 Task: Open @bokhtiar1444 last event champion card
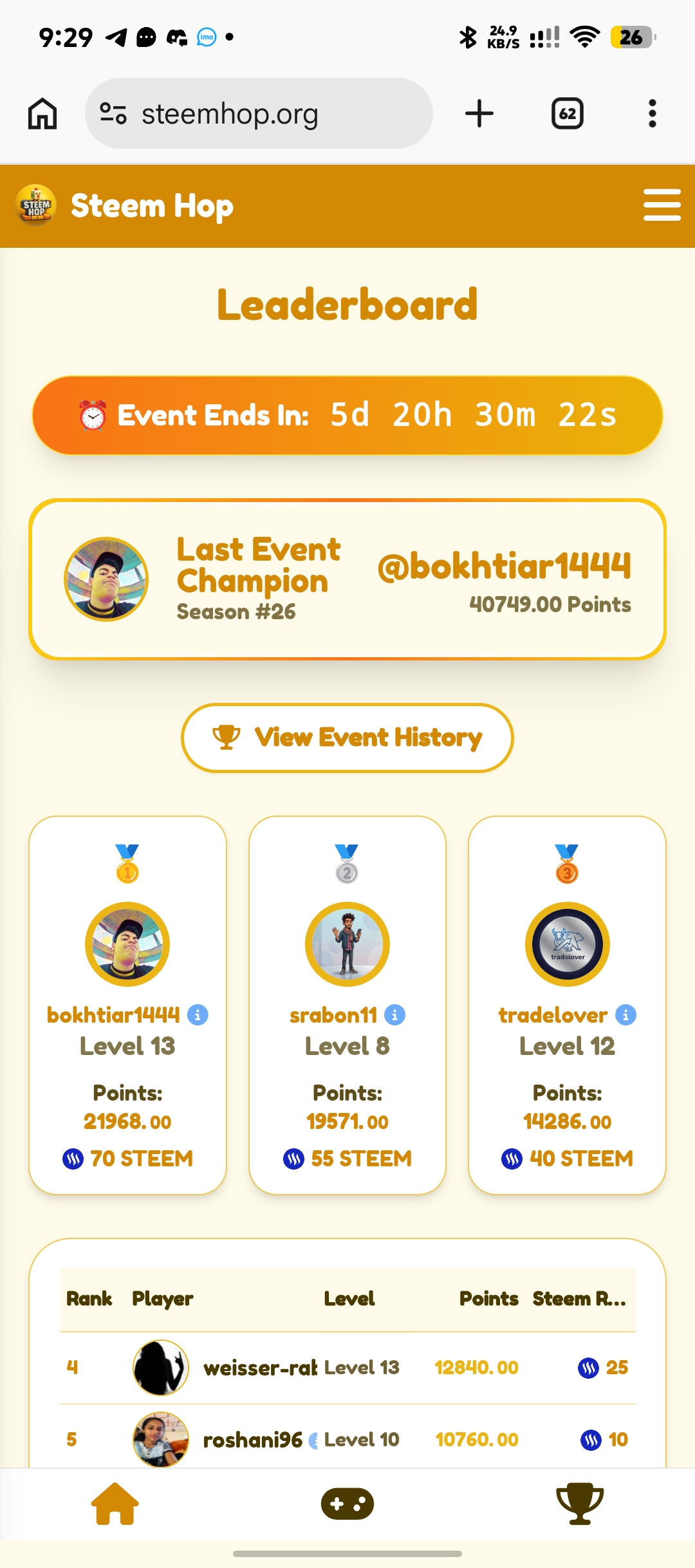point(347,579)
